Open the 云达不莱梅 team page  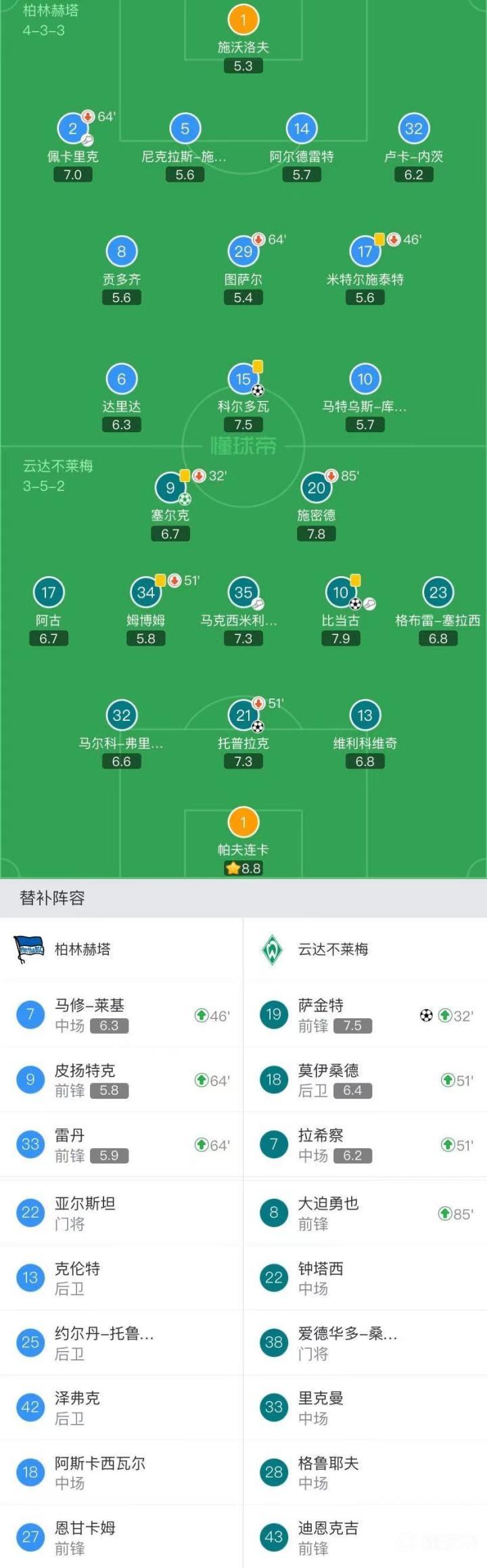coord(331,949)
